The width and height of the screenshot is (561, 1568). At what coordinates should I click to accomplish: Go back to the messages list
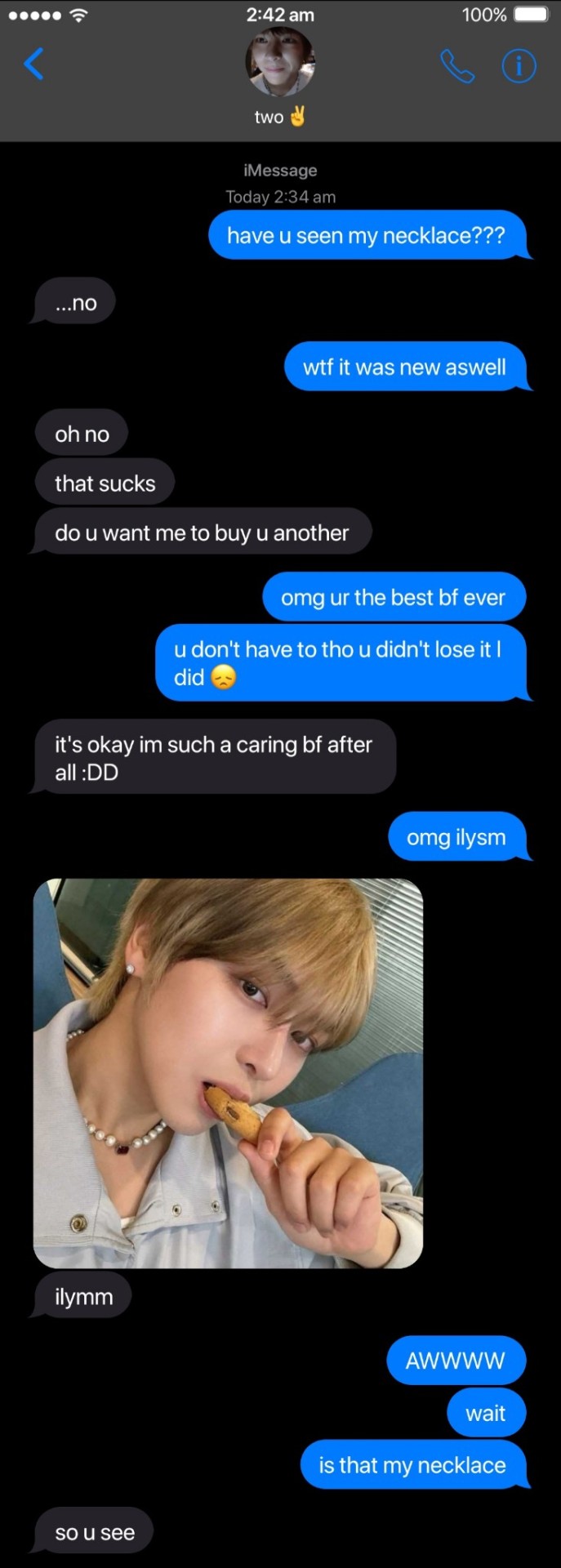[33, 64]
